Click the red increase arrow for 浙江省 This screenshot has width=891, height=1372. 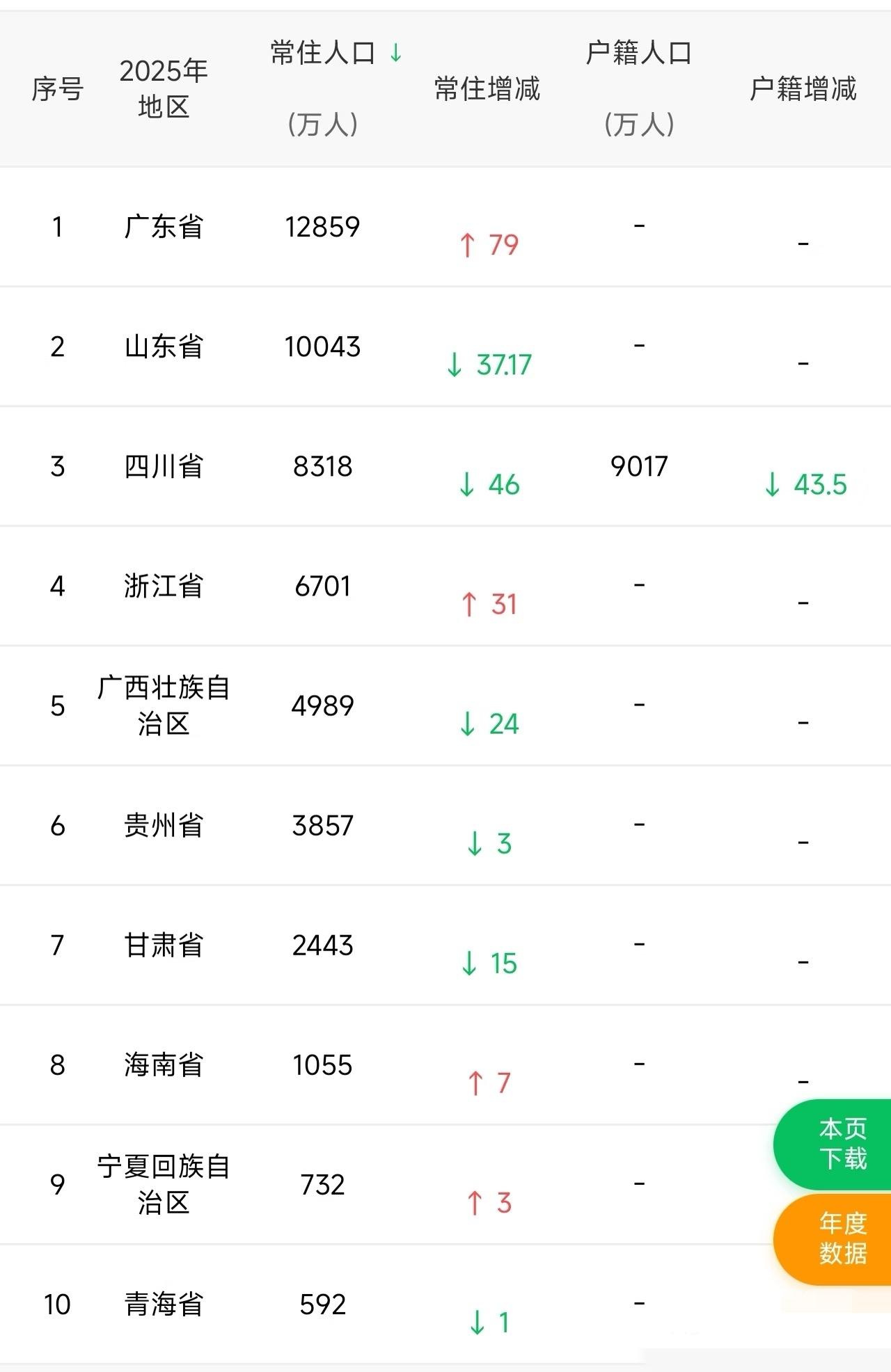pyautogui.click(x=471, y=605)
